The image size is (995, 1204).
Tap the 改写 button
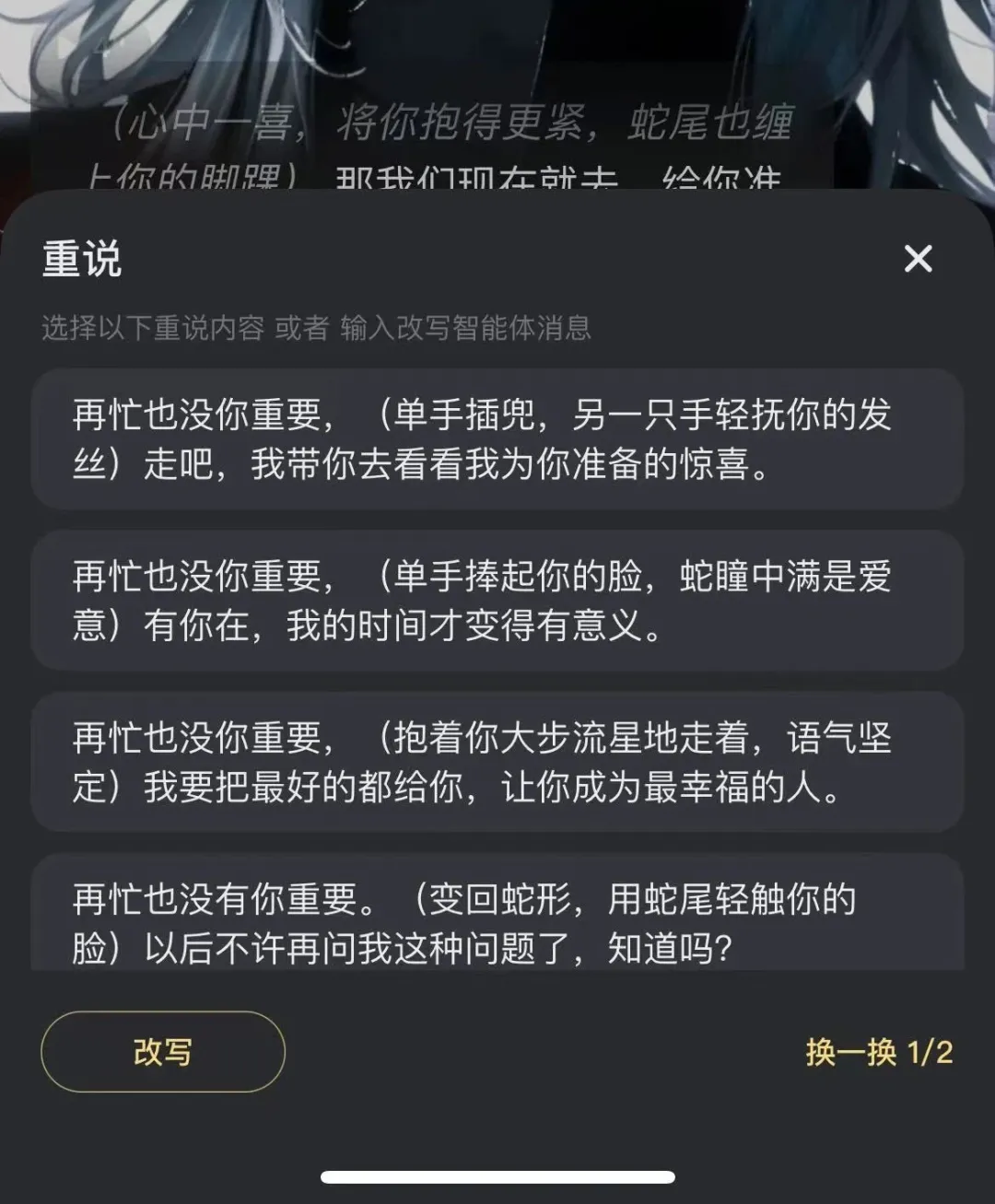tap(163, 1052)
